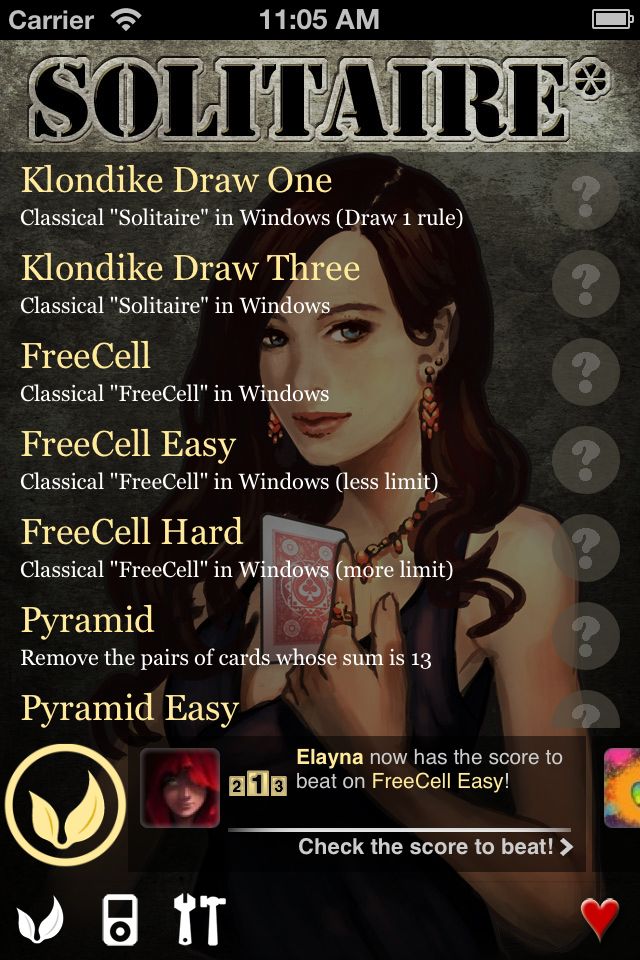Check the score to beat
Viewport: 640px width, 960px height.
click(x=436, y=847)
